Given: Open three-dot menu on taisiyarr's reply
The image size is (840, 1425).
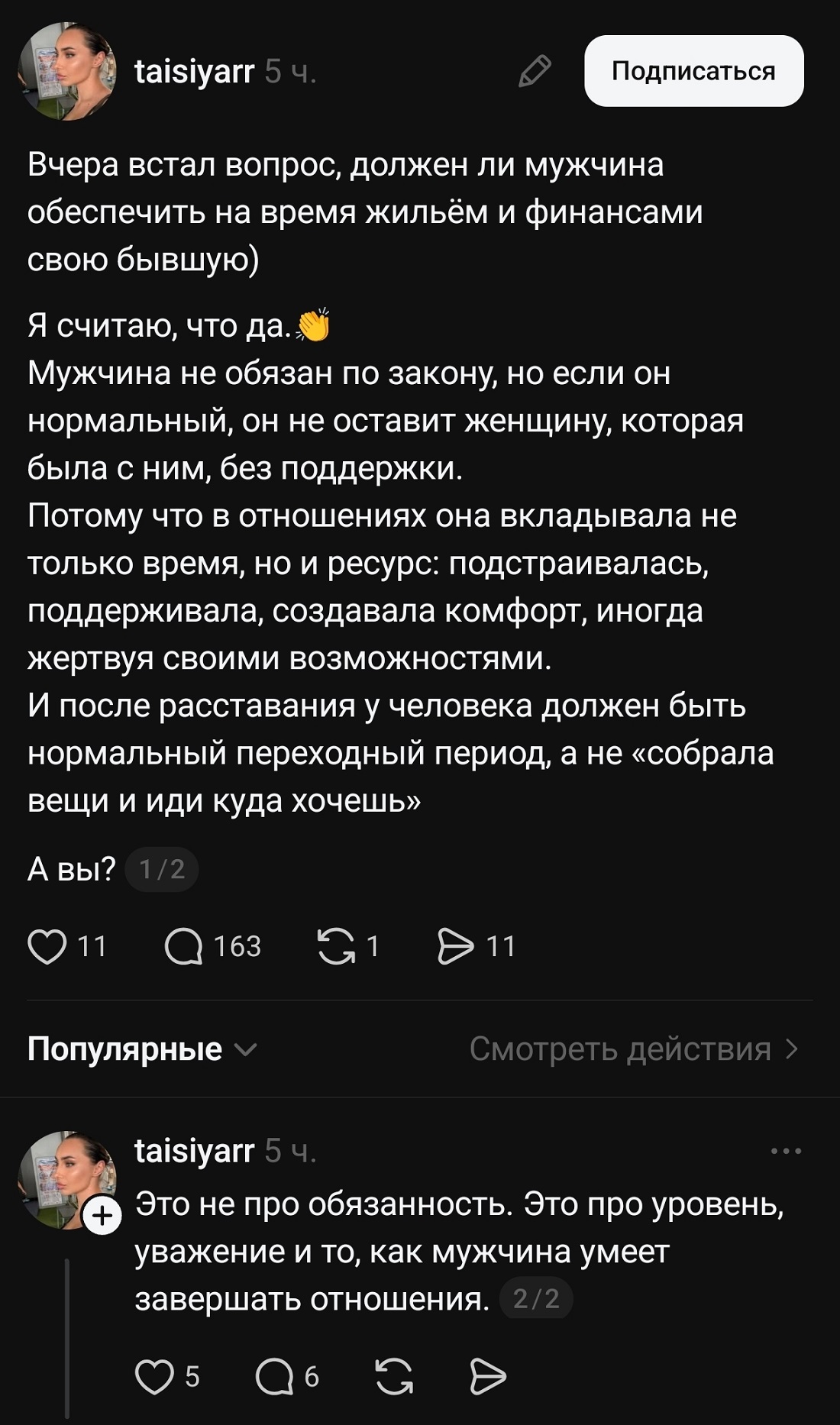Looking at the screenshot, I should click(786, 1151).
